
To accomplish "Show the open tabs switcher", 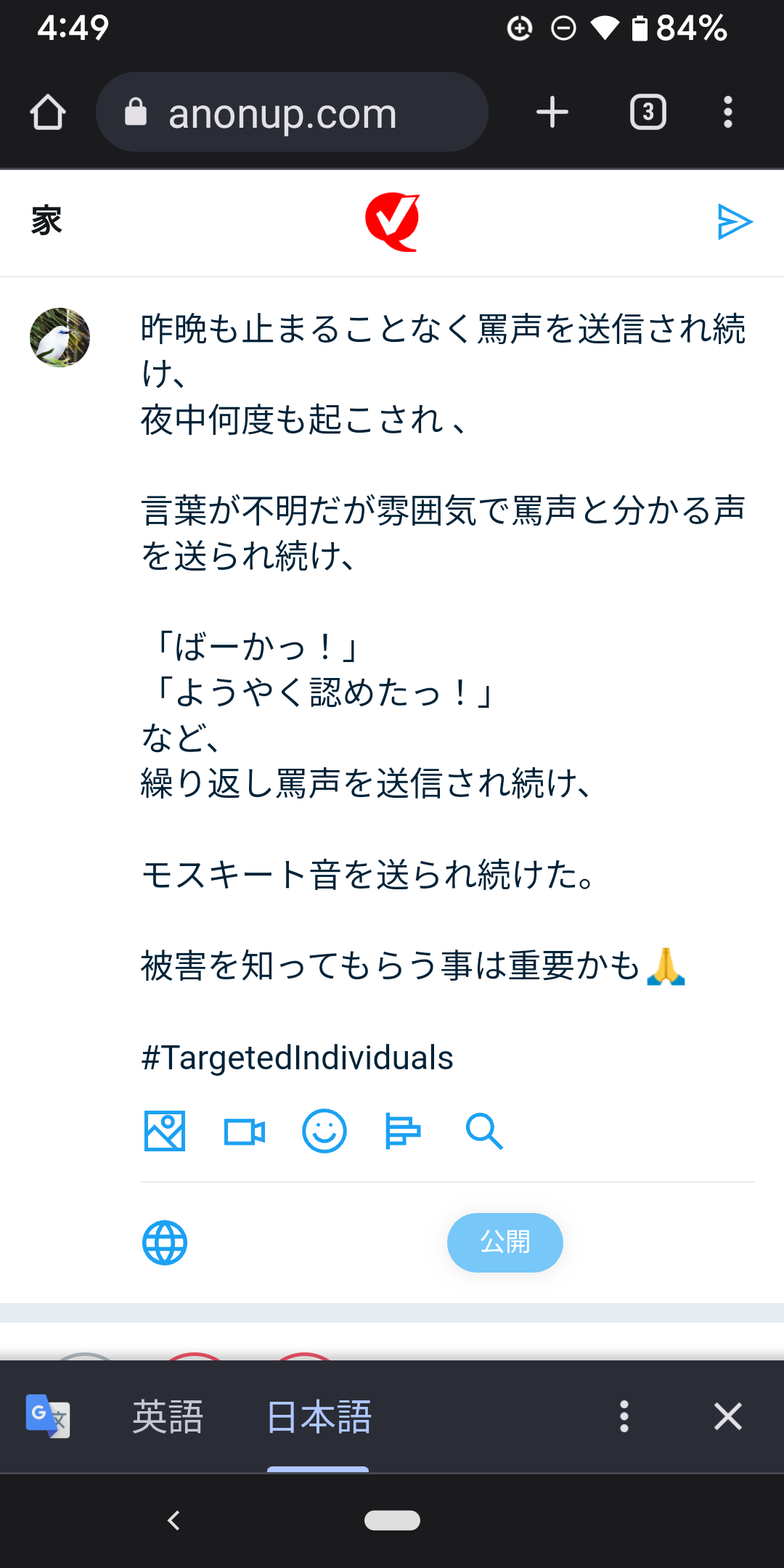I will [648, 113].
